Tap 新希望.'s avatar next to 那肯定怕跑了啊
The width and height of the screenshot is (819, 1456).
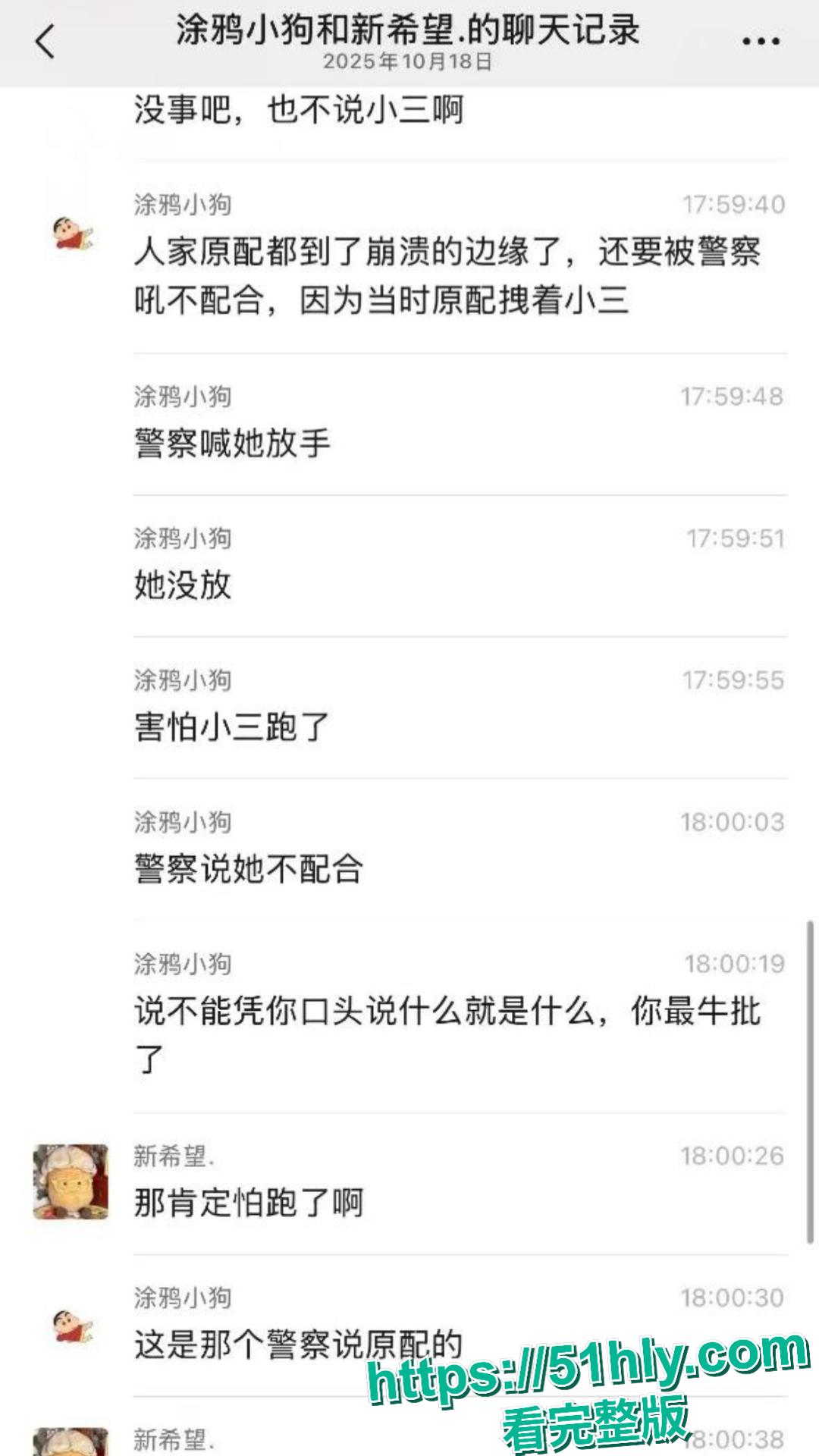point(72,1179)
